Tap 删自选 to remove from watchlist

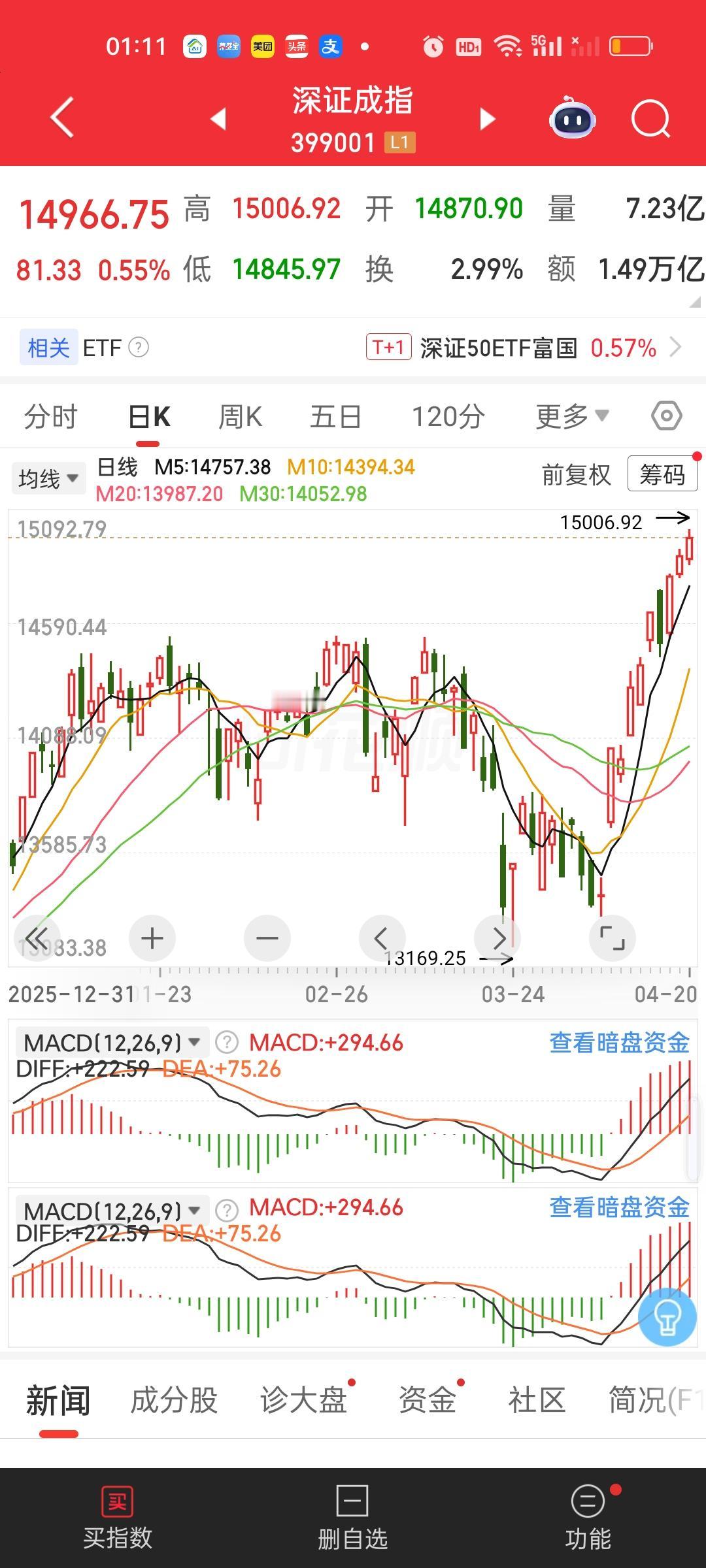tap(352, 1518)
